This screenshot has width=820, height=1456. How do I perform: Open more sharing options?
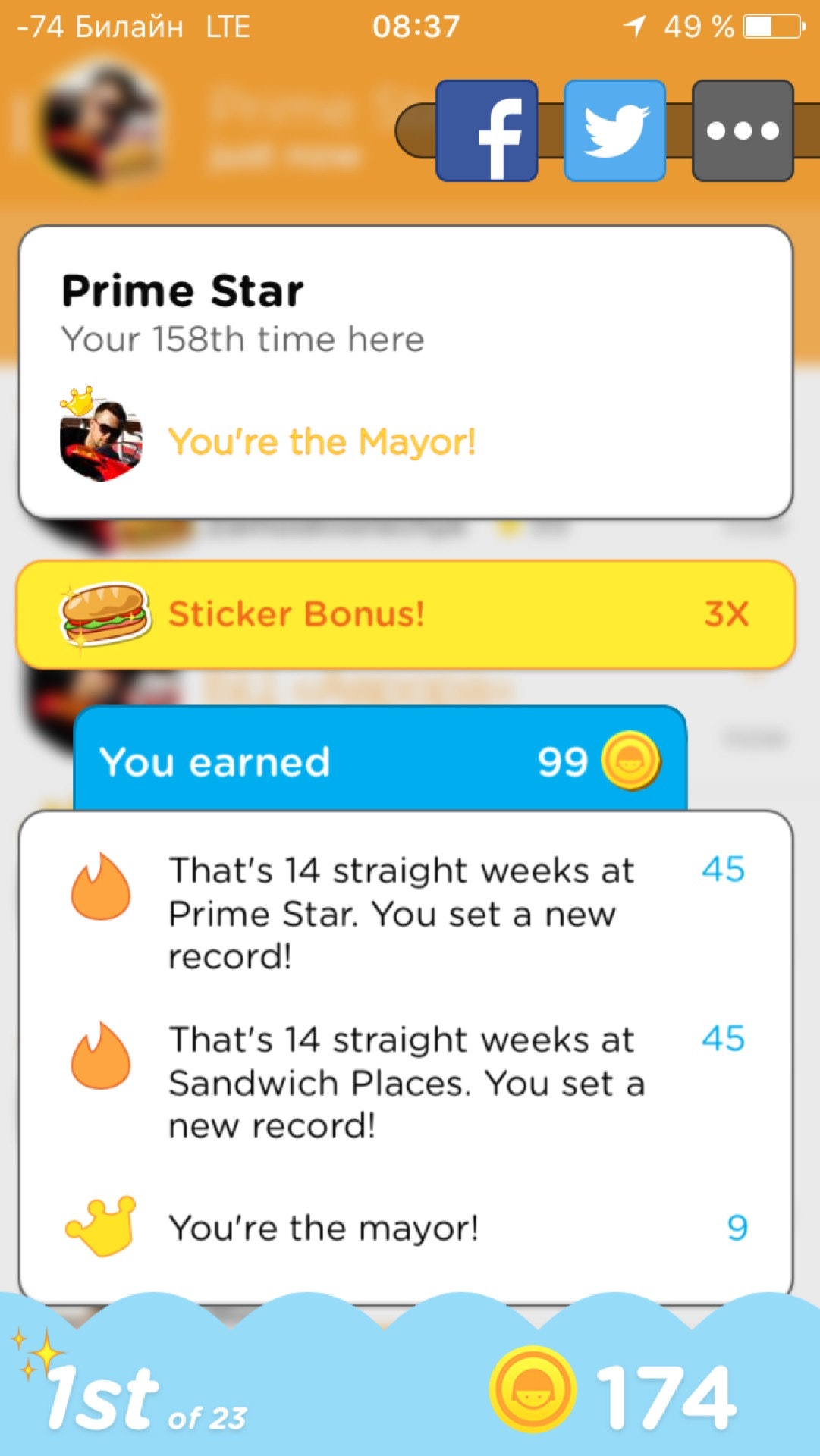pyautogui.click(x=743, y=130)
